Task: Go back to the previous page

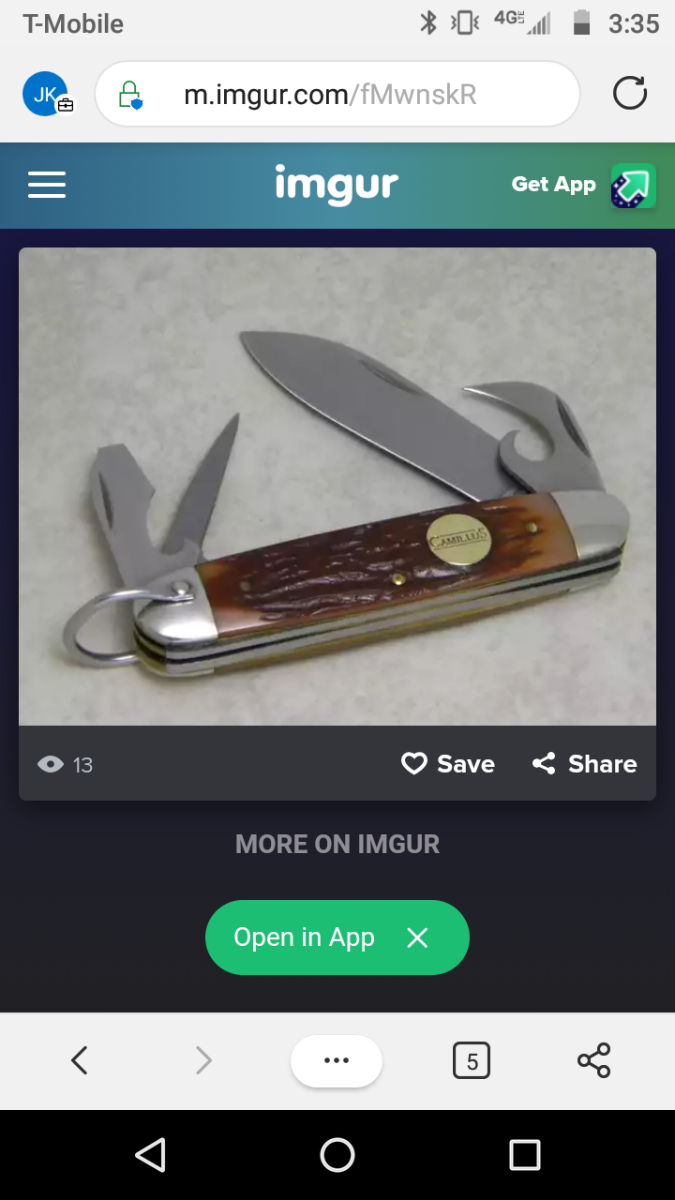Action: coord(80,1060)
